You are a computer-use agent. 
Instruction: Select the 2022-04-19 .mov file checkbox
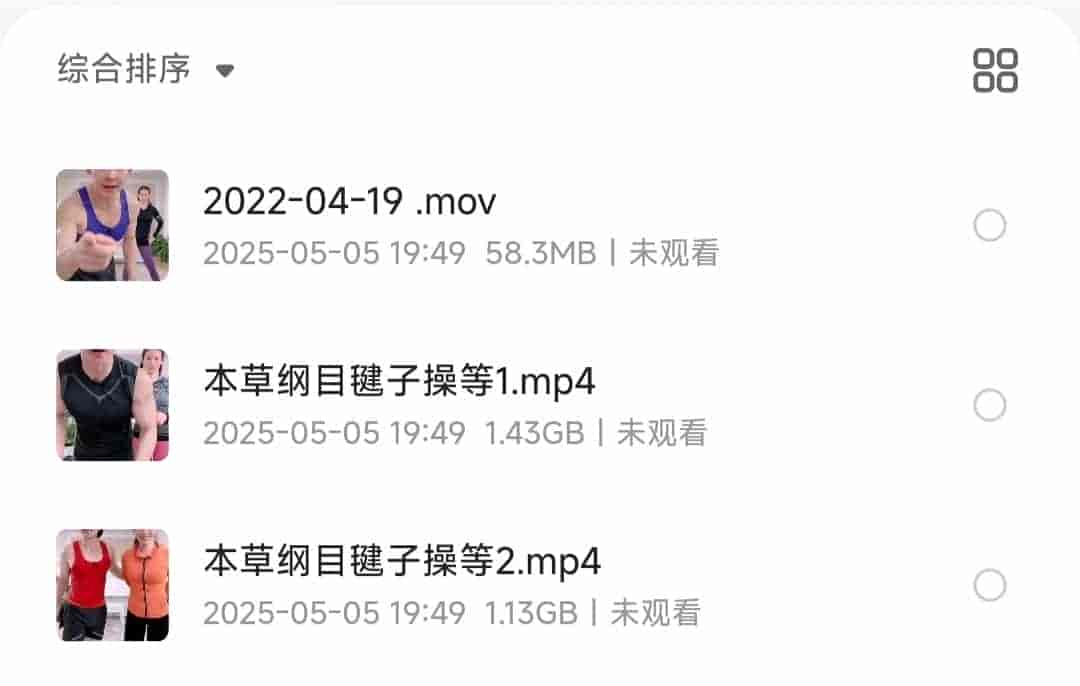coord(989,226)
